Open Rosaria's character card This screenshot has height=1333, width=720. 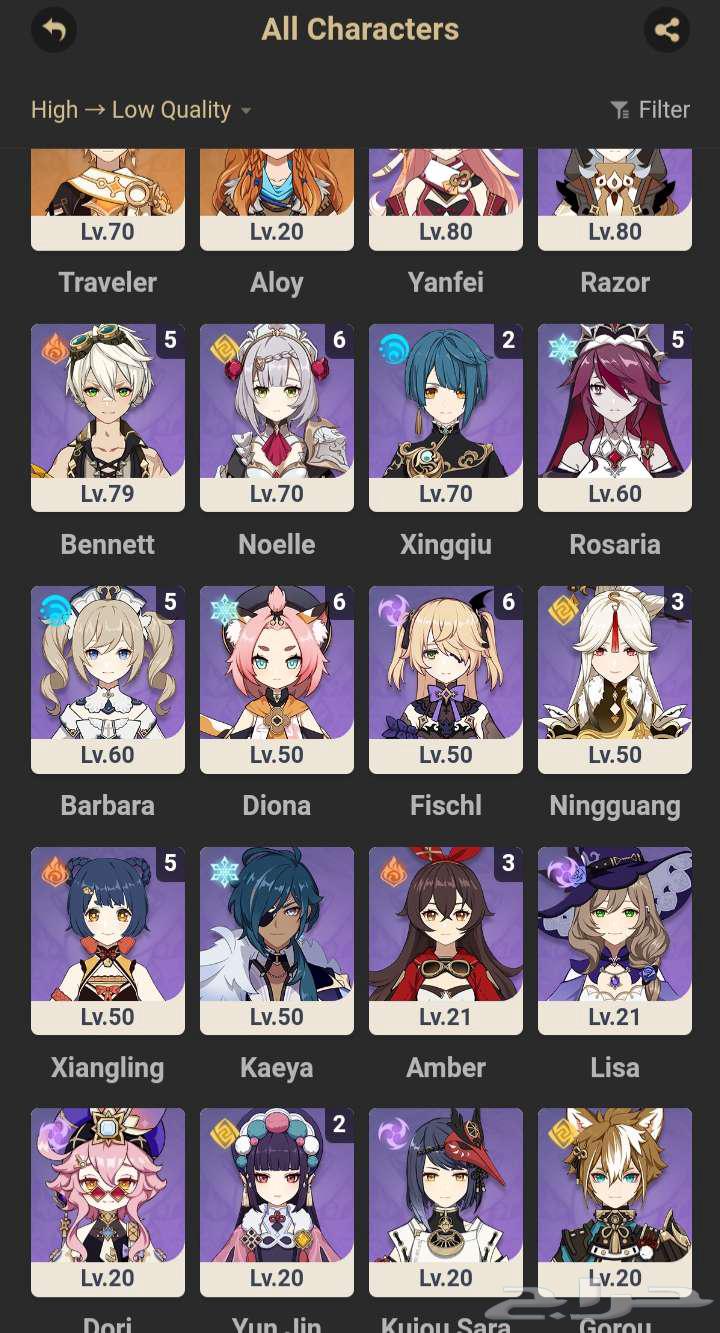click(615, 417)
